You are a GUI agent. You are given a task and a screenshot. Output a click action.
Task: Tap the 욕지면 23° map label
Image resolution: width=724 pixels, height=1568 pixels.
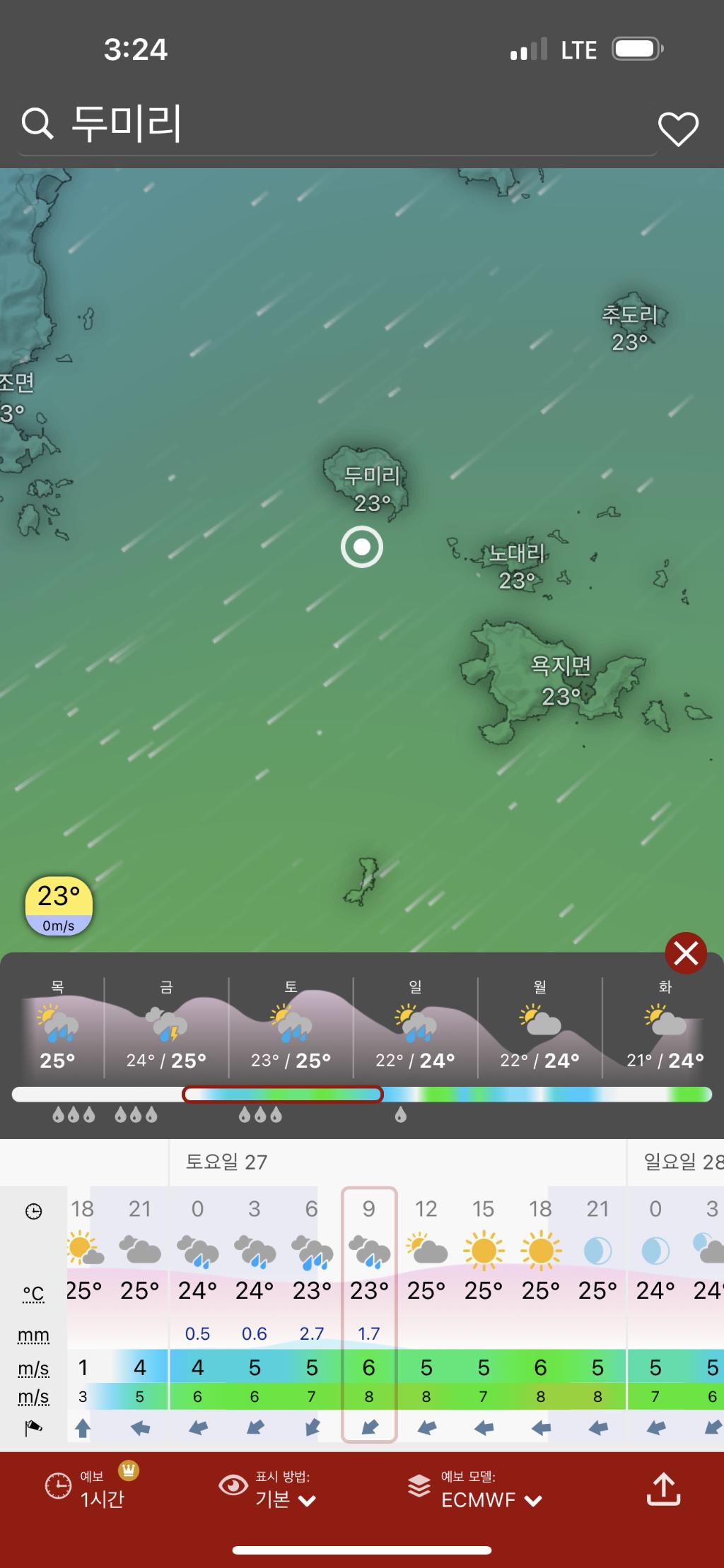point(561,680)
